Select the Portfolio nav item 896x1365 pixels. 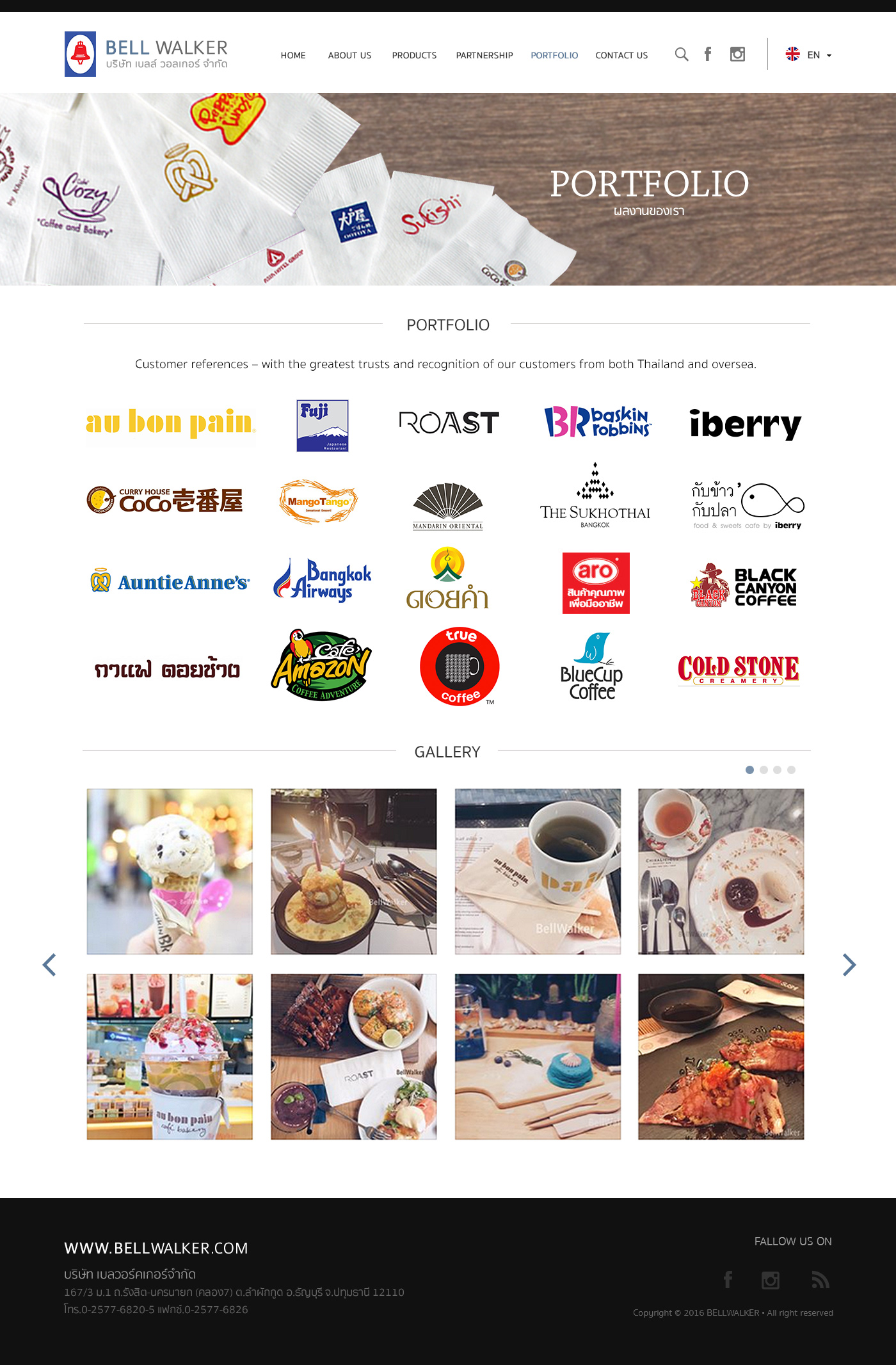click(554, 56)
